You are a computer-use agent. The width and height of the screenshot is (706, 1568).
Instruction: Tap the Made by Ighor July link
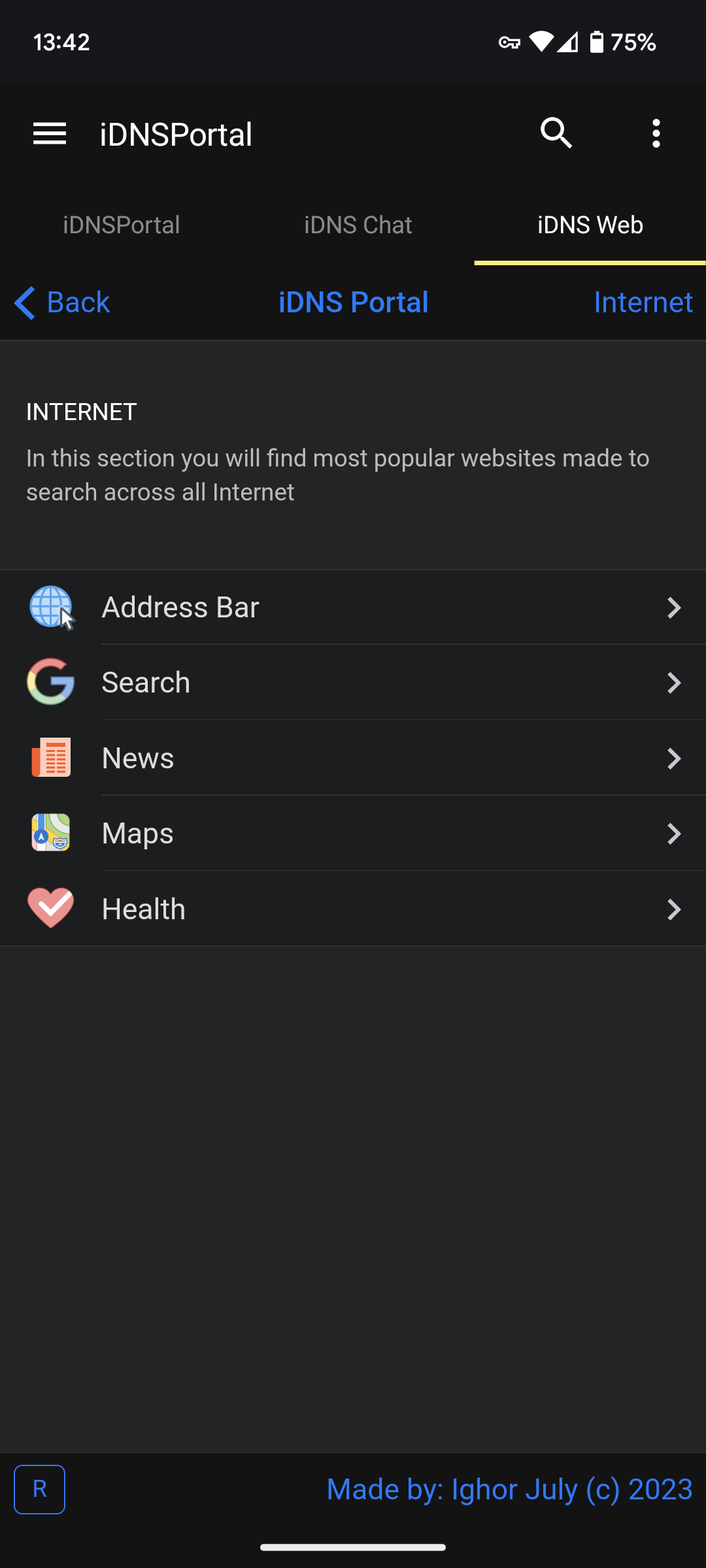(509, 1490)
